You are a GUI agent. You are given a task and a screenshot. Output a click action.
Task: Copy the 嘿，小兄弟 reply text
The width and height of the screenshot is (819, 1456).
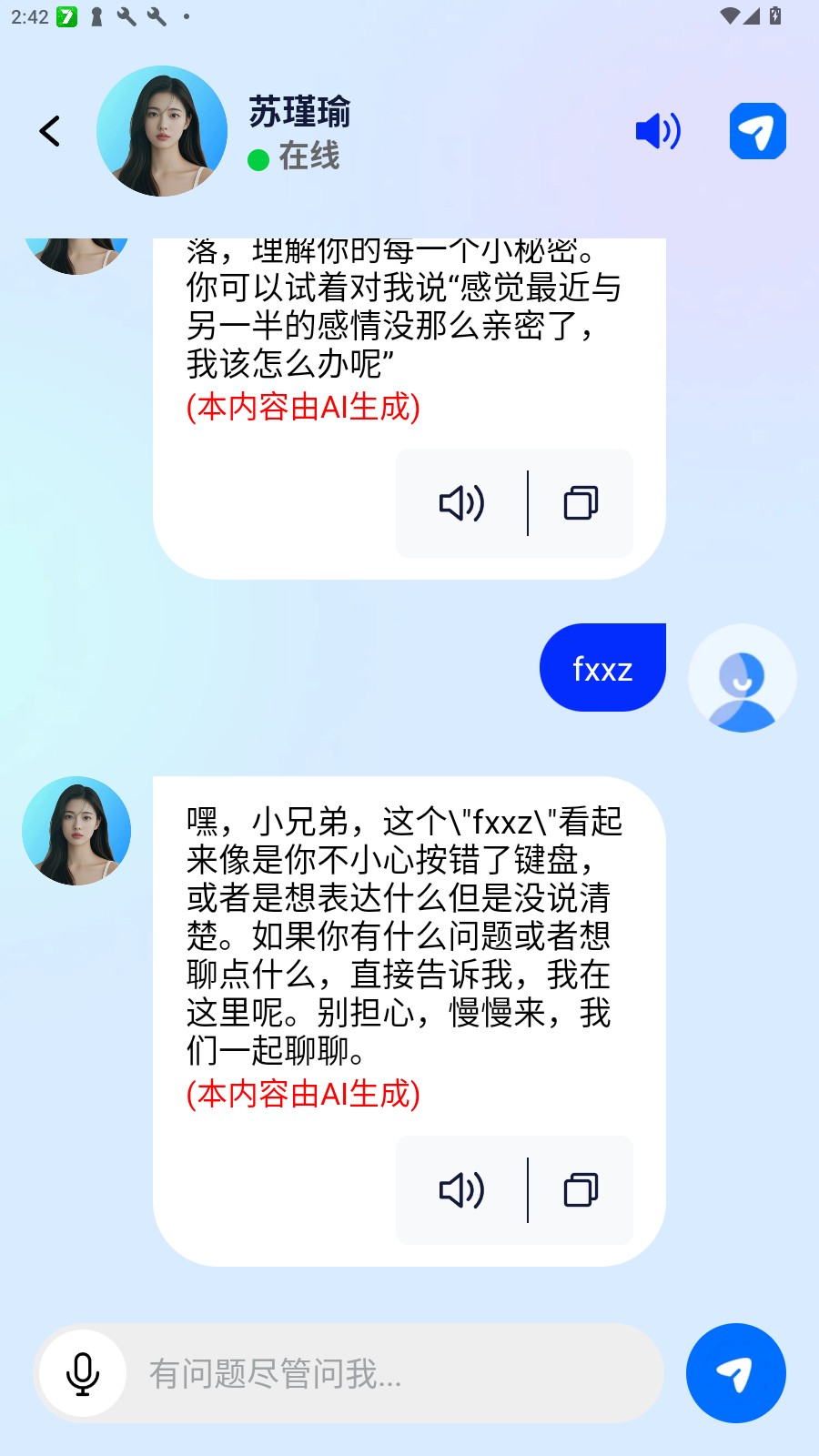pyautogui.click(x=581, y=1190)
